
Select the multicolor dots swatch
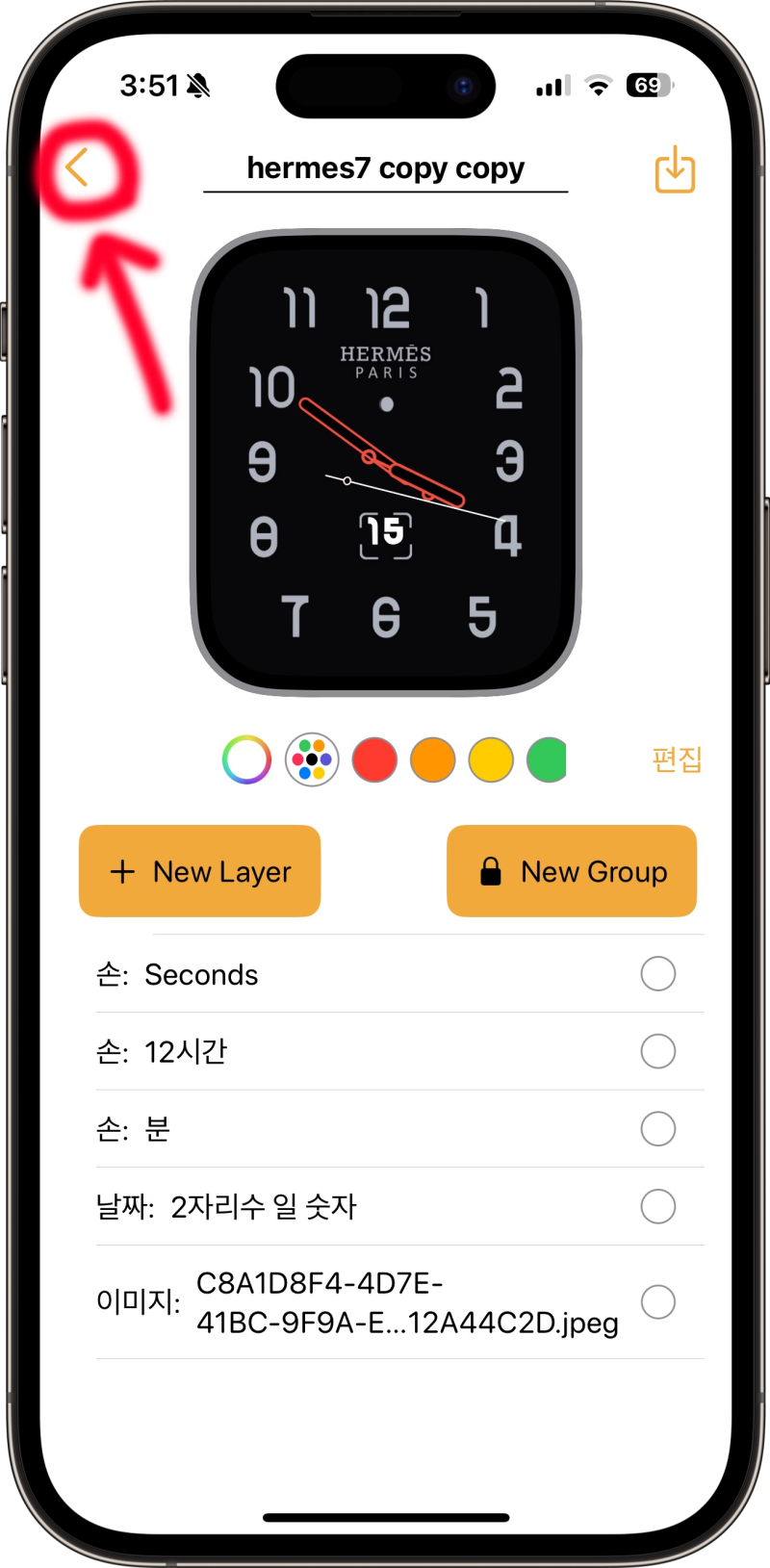coord(312,759)
